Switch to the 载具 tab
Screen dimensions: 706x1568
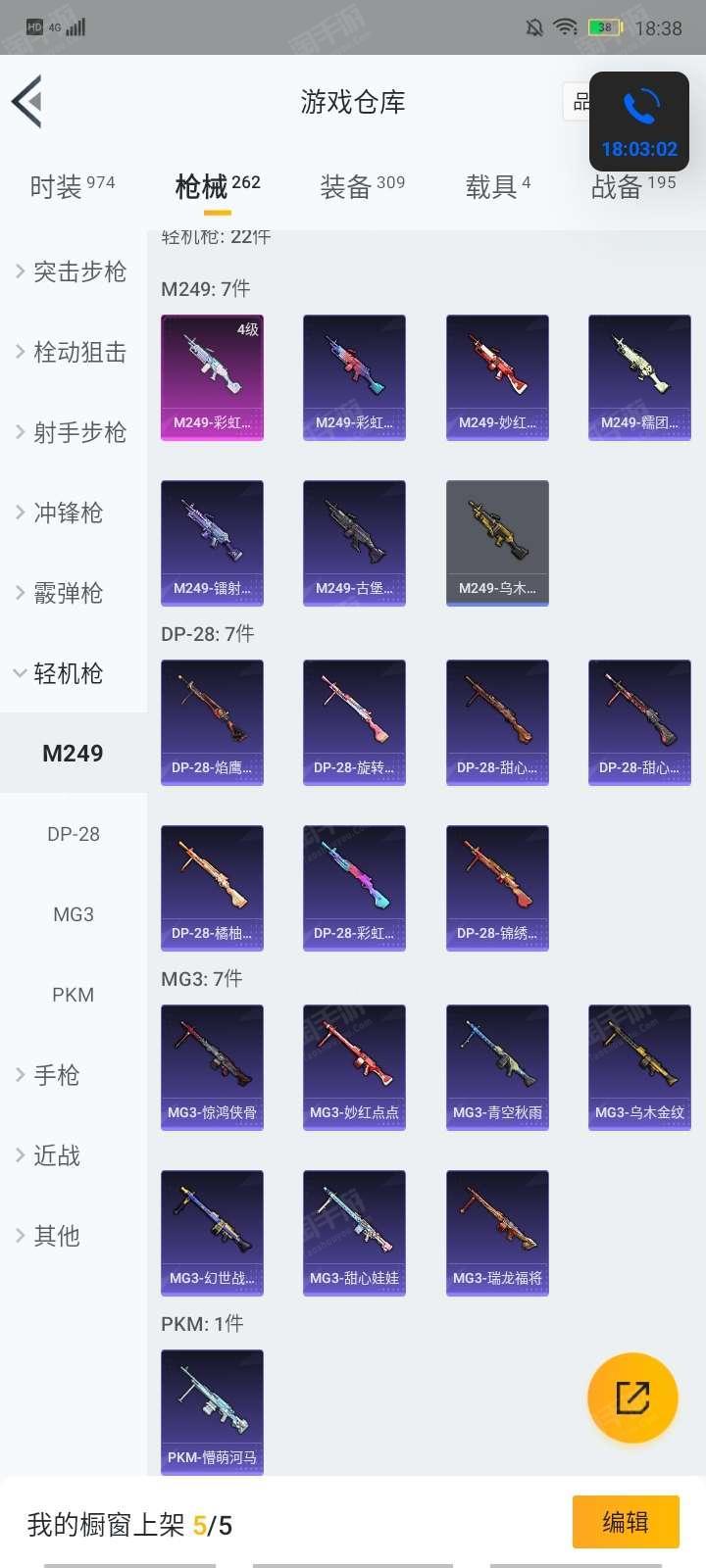tap(497, 185)
